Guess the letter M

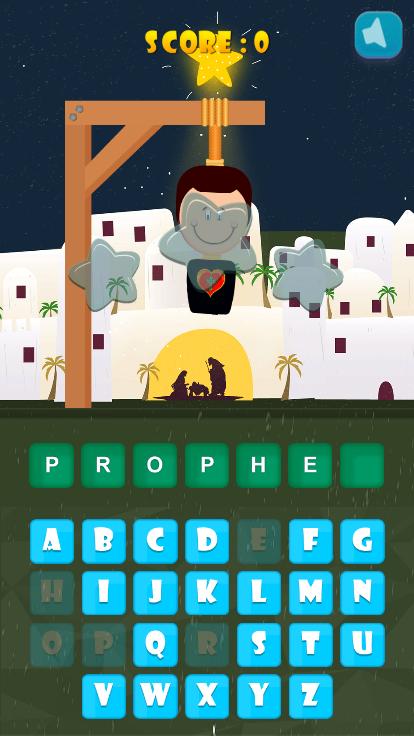[x=311, y=593]
